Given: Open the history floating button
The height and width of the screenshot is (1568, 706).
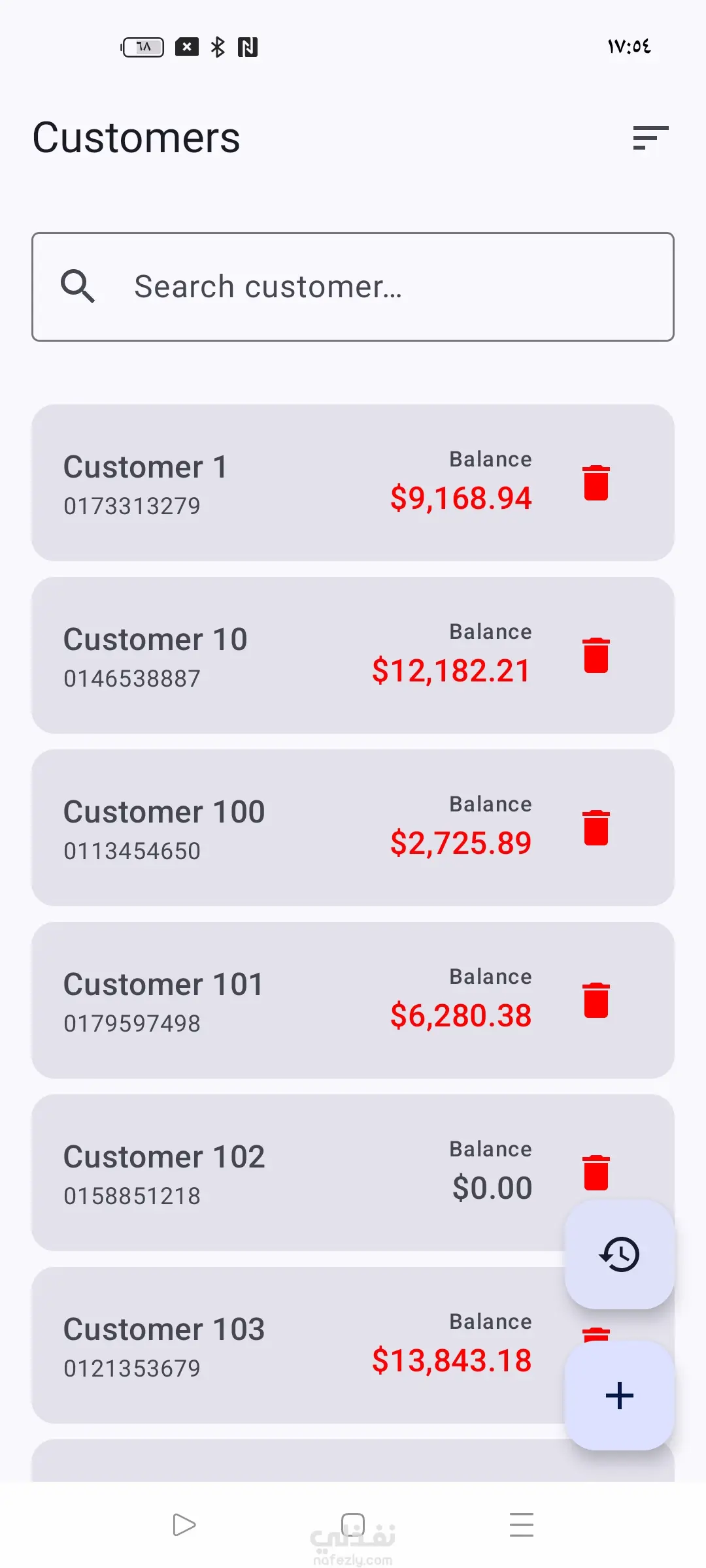Looking at the screenshot, I should 620,1254.
